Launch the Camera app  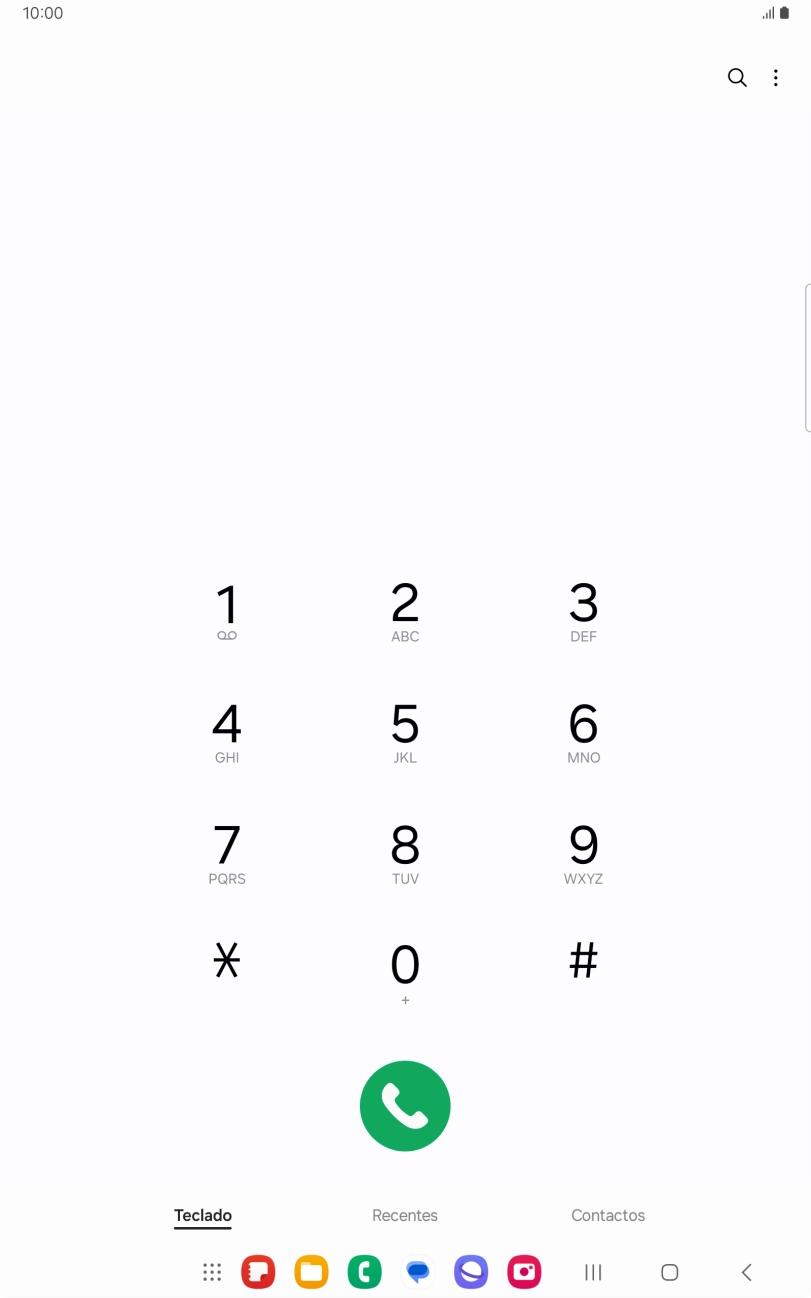(523, 1271)
